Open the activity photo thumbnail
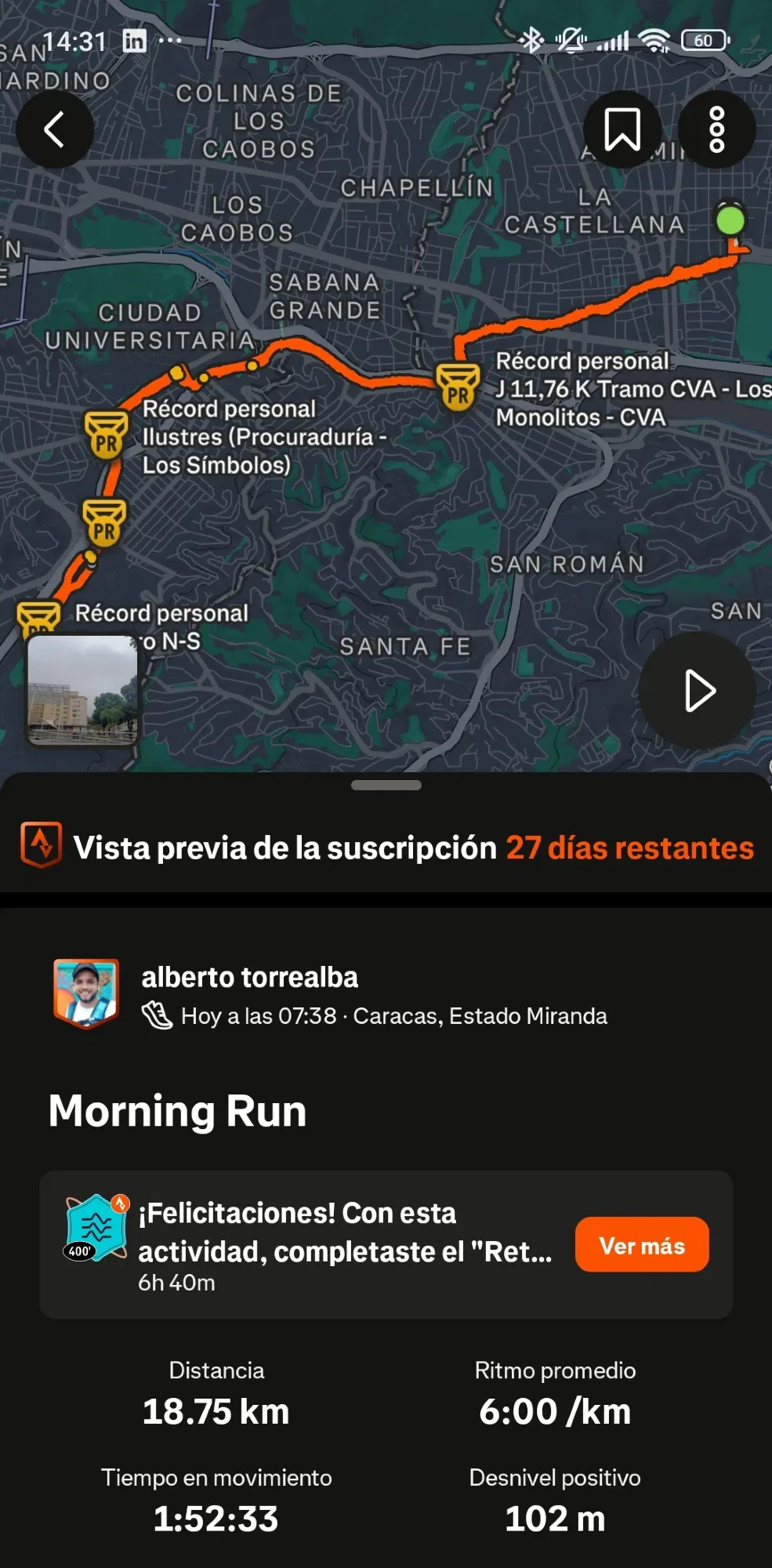 (83, 689)
